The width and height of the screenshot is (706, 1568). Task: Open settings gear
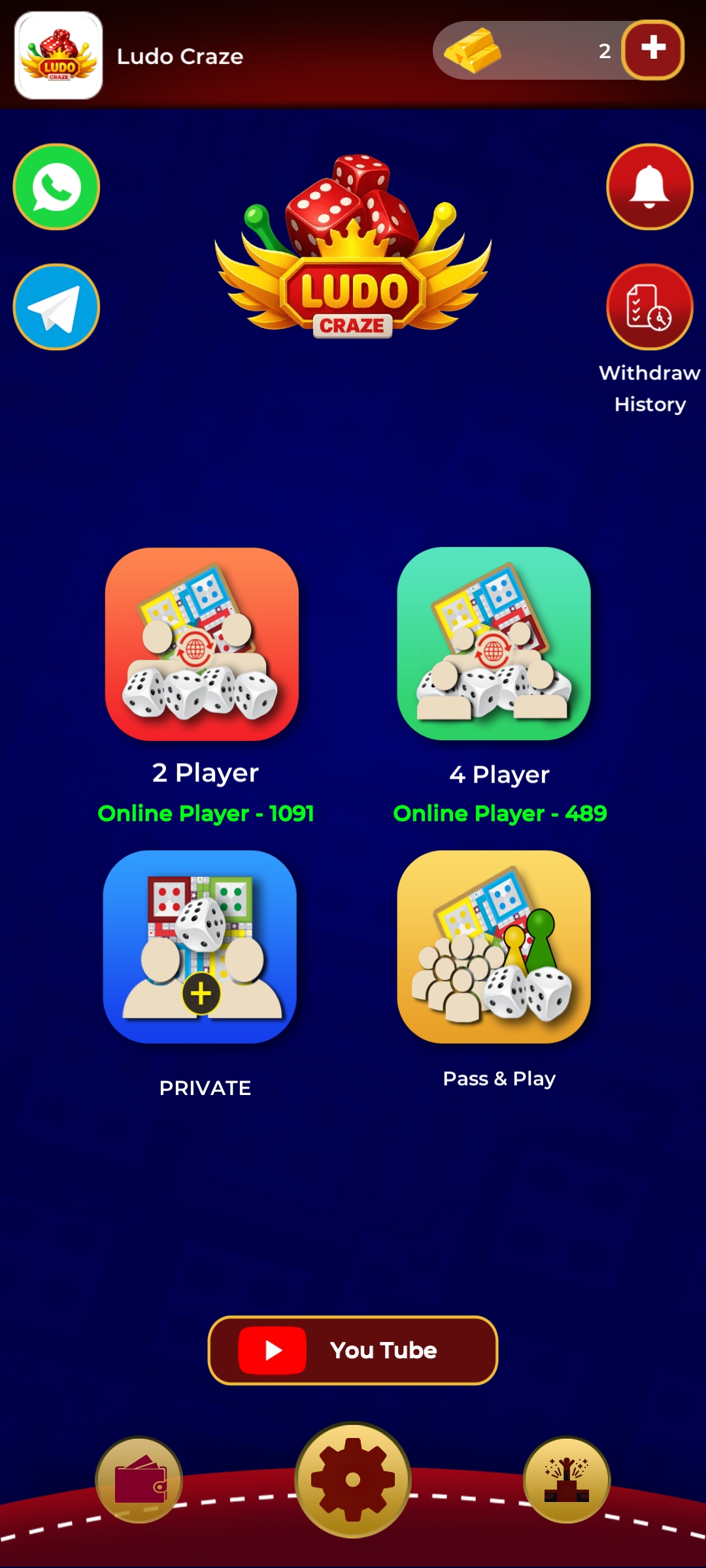click(x=353, y=1480)
